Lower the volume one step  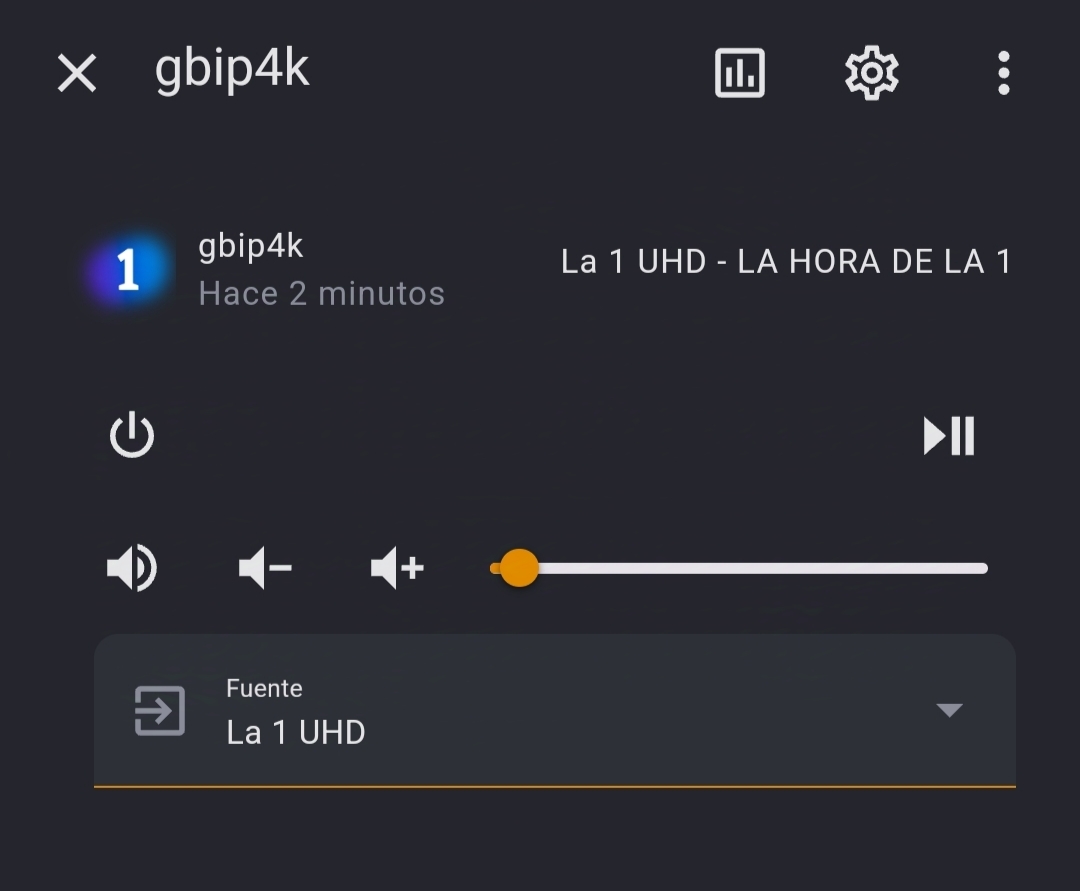[265, 568]
